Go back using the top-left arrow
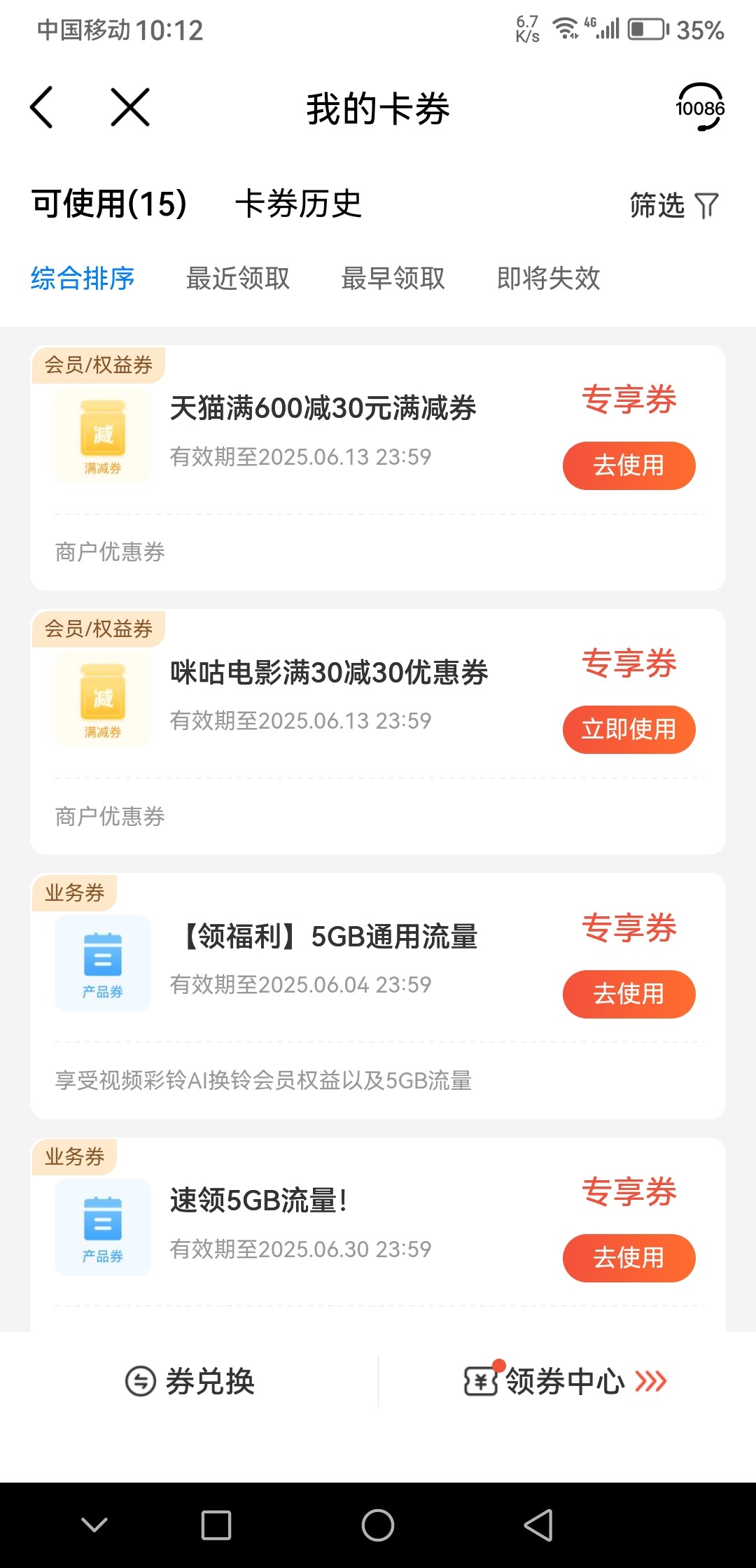Screen dimensions: 756x1568 point(42,108)
